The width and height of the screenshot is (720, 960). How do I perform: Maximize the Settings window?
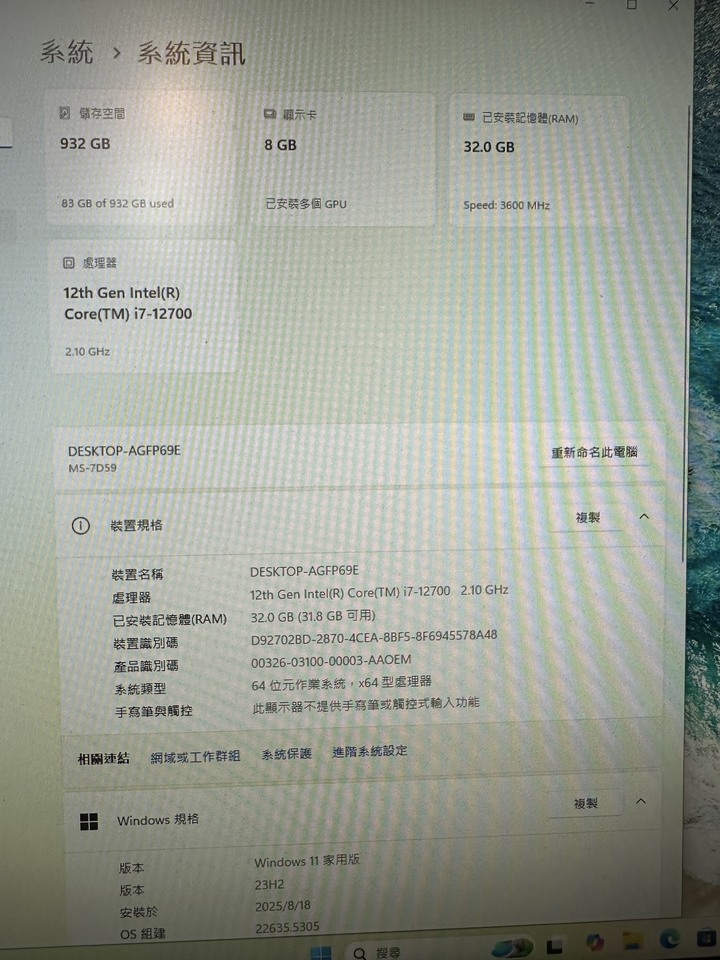[x=632, y=5]
